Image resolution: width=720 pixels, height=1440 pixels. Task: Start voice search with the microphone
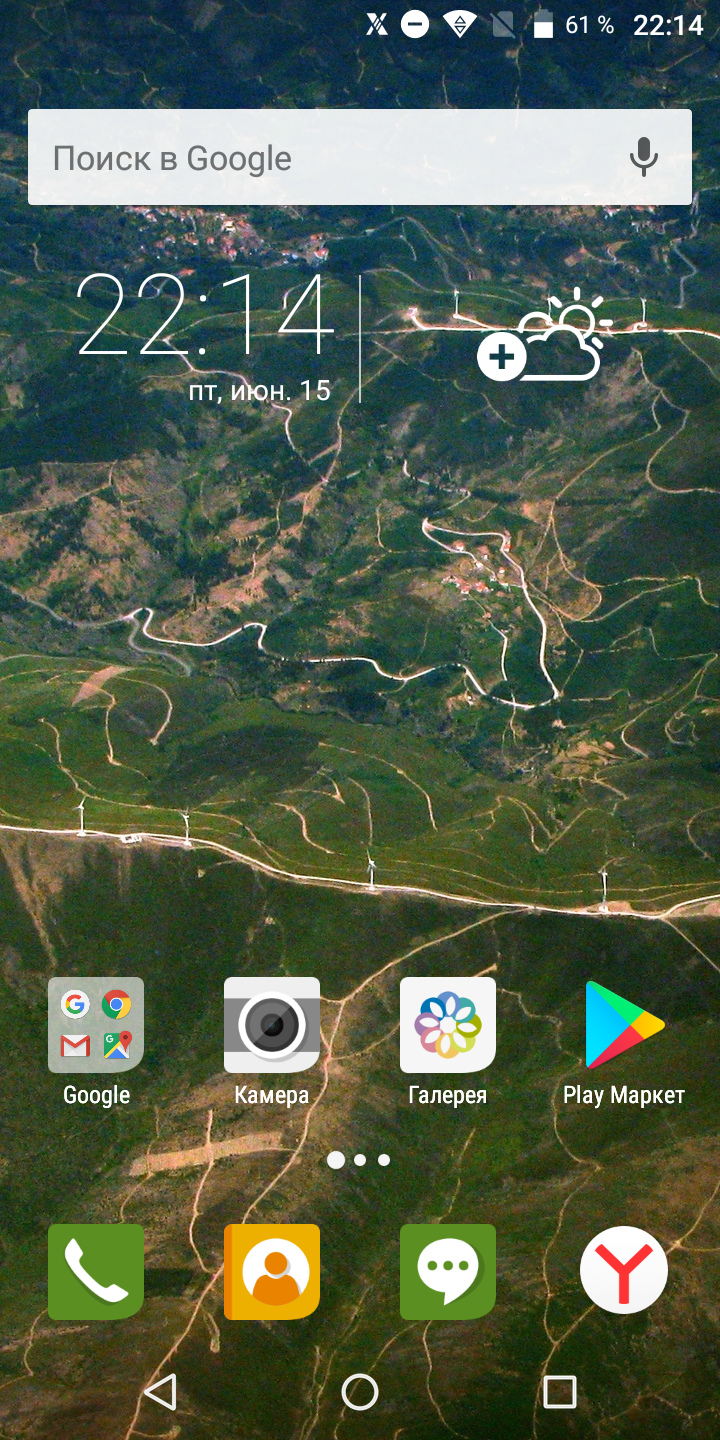(644, 158)
